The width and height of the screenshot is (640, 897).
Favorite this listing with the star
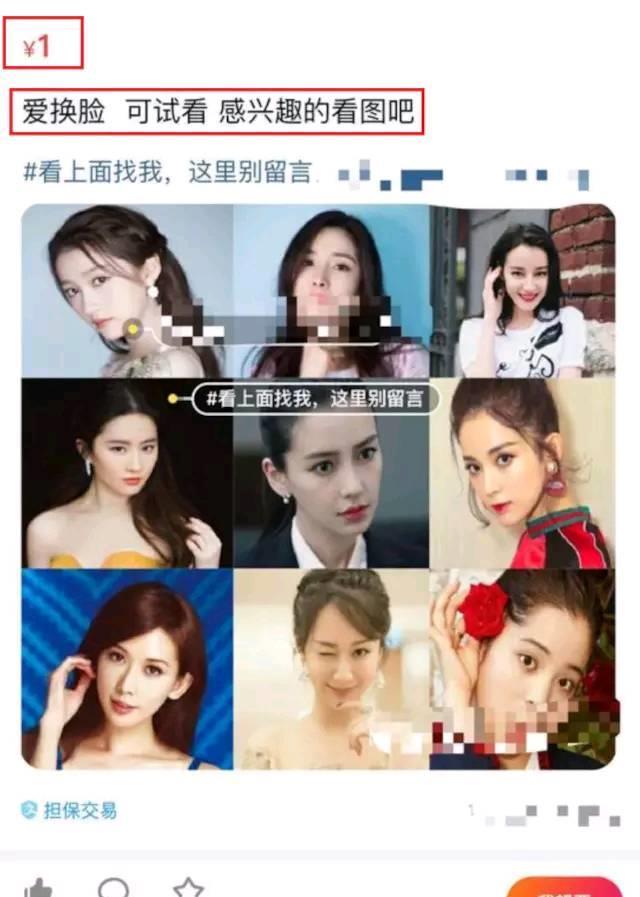(188, 889)
